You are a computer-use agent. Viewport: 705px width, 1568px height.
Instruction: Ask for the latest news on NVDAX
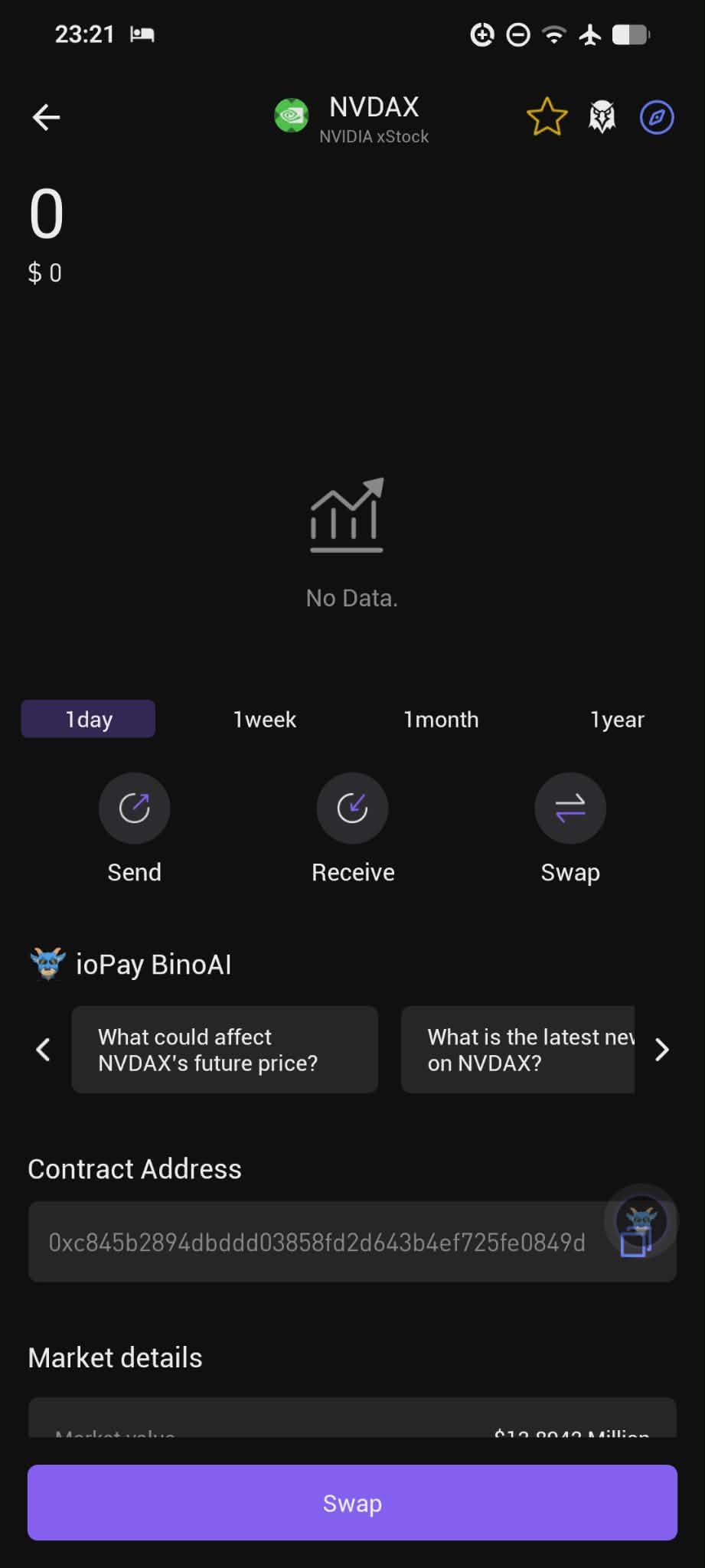click(x=518, y=1050)
